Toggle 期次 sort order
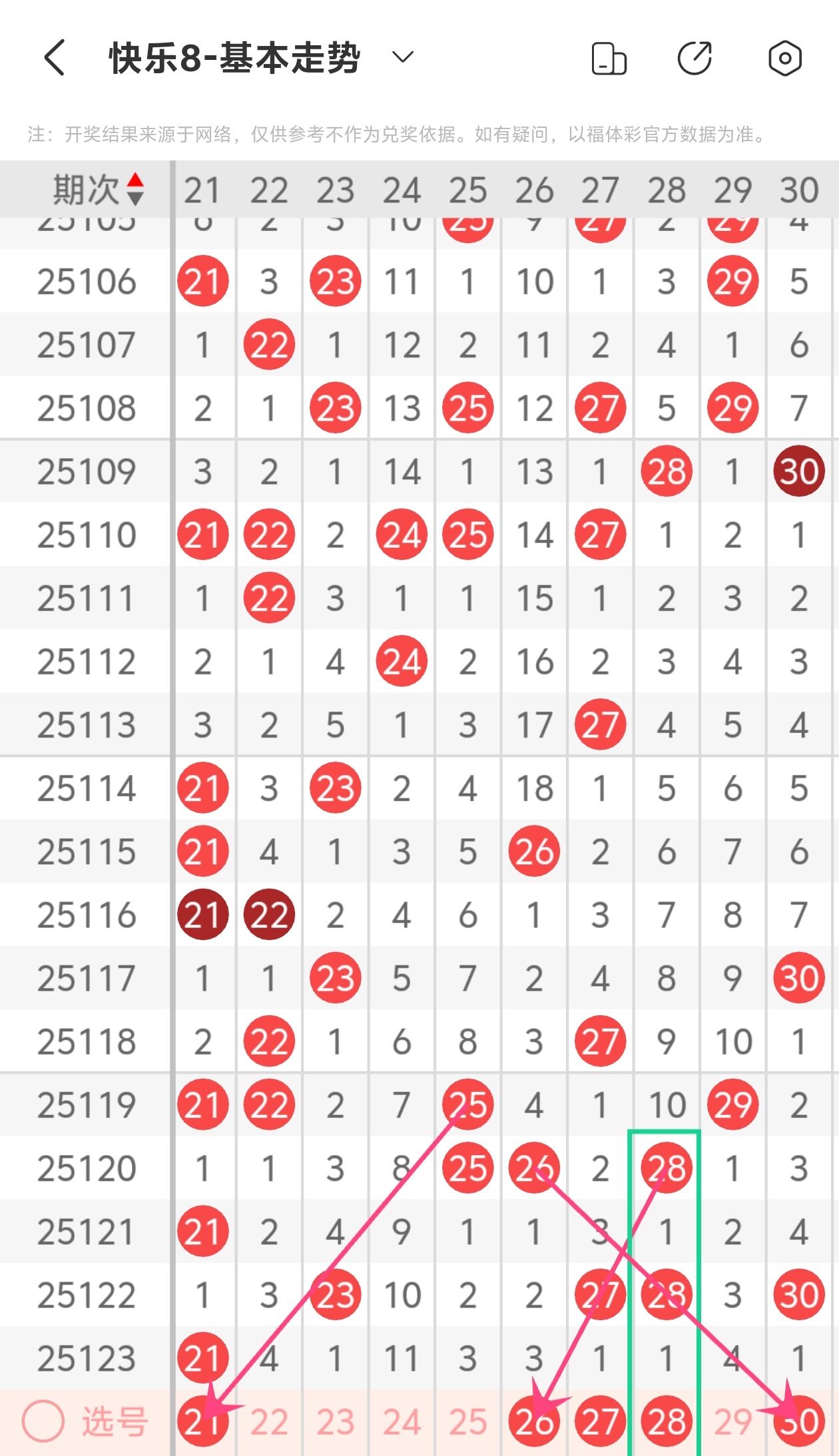Image resolution: width=839 pixels, height=1456 pixels. click(x=99, y=190)
